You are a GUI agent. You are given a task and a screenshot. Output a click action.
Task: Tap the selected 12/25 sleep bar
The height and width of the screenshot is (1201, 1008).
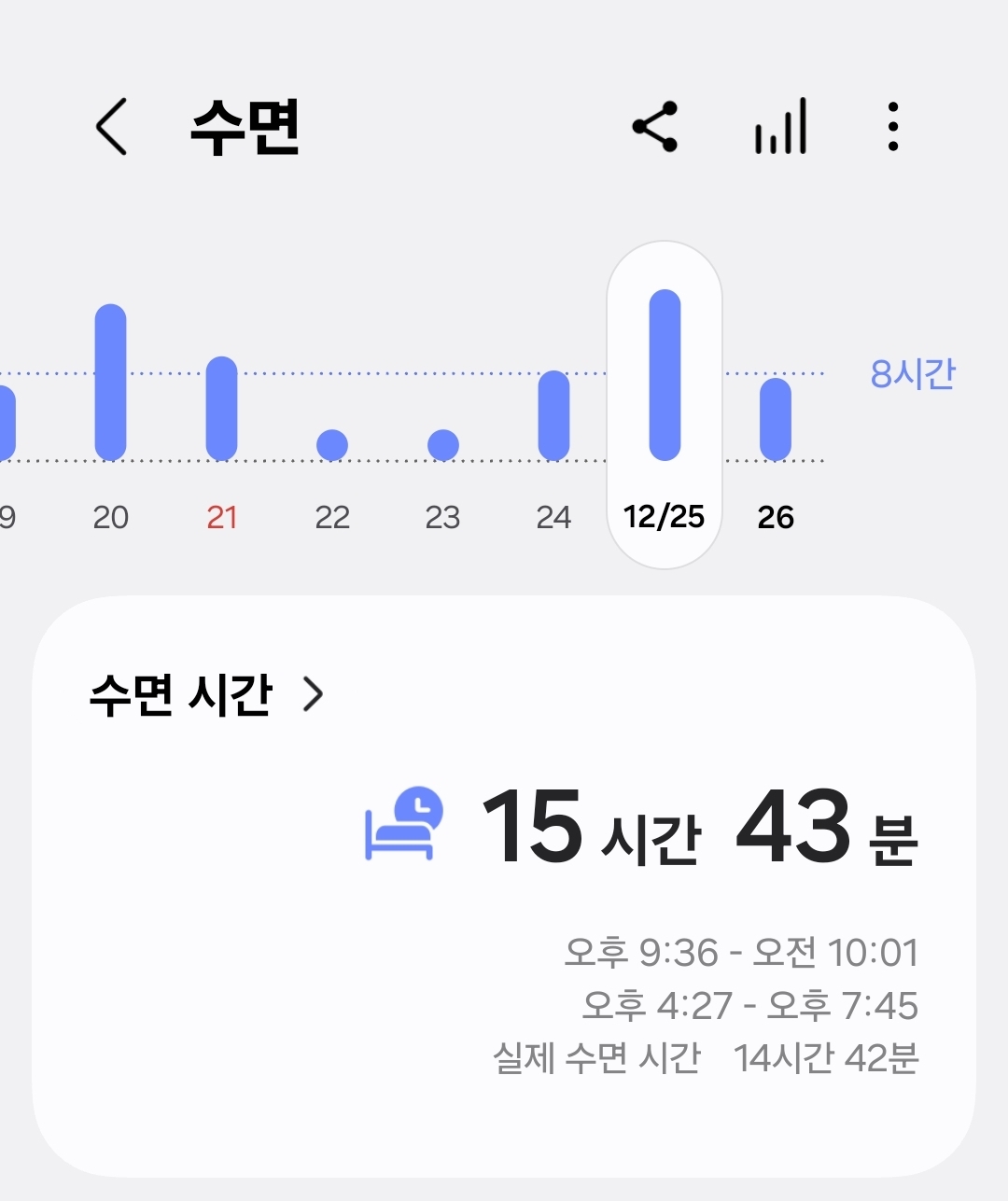[665, 375]
